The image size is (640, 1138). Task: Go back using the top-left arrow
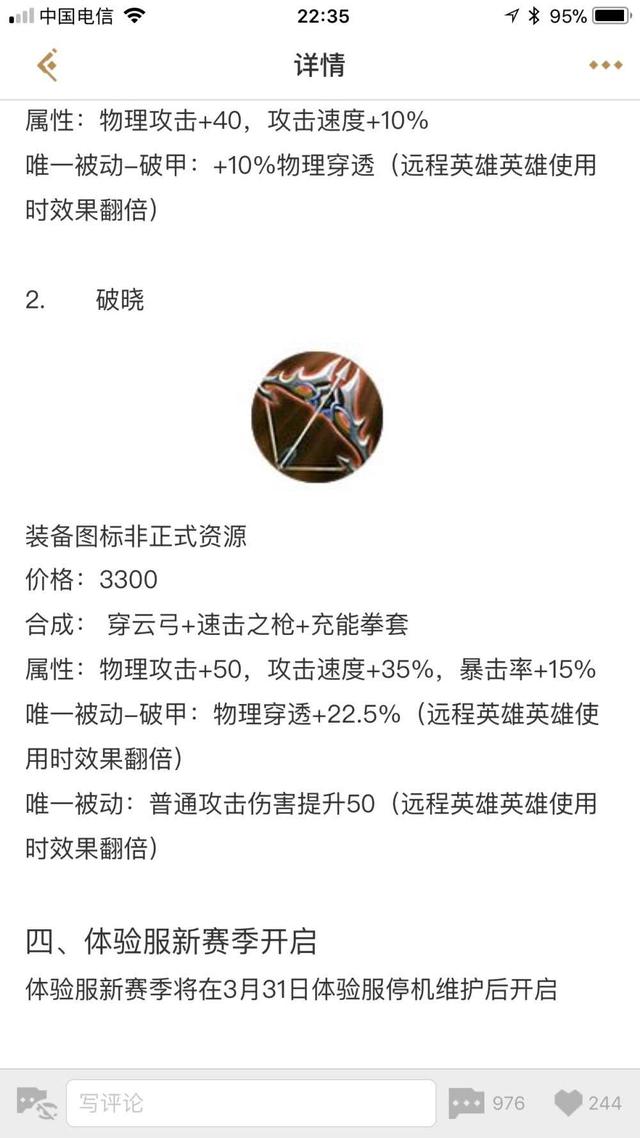(46, 65)
